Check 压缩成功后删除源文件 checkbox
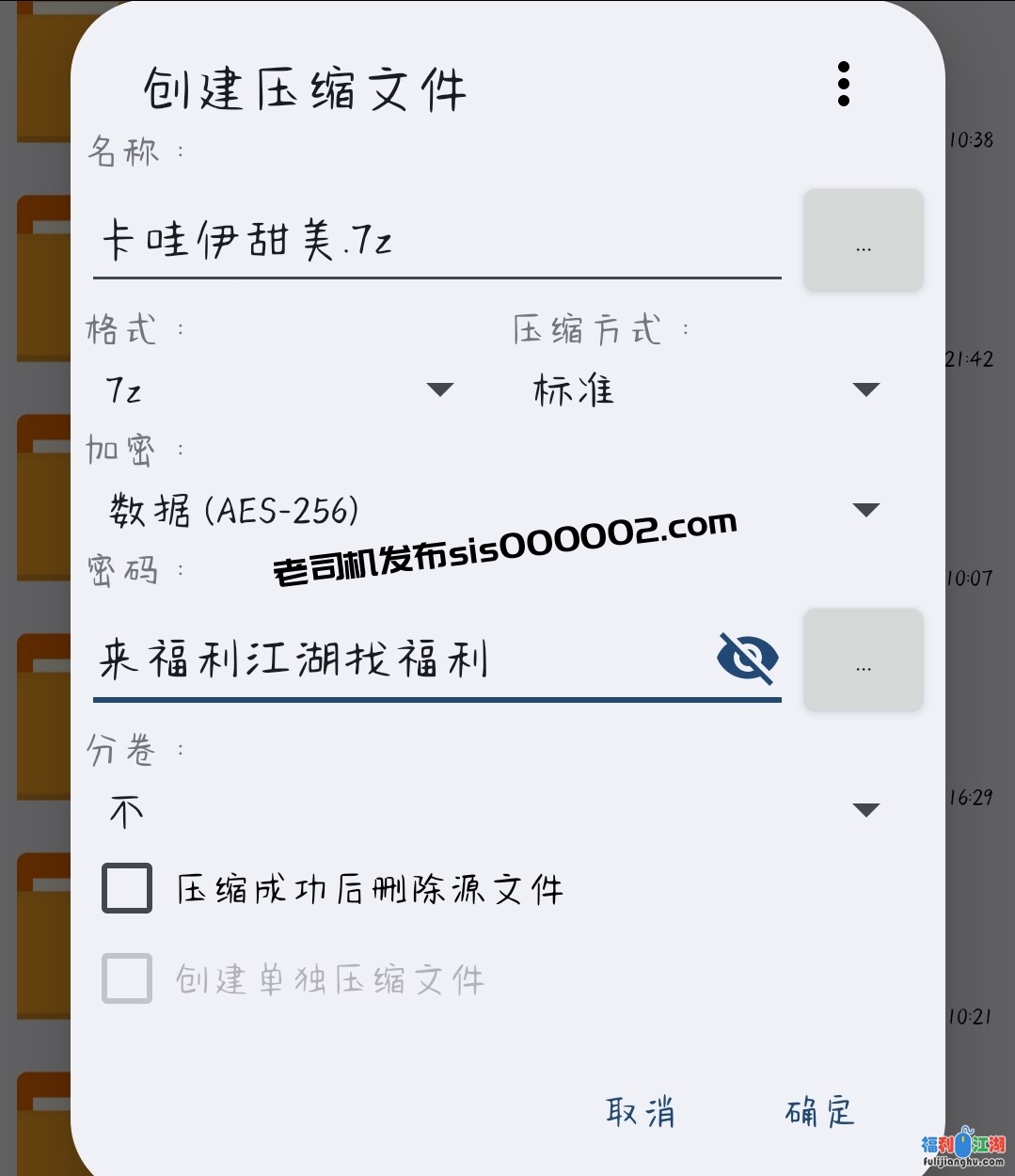The height and width of the screenshot is (1176, 1015). point(127,889)
